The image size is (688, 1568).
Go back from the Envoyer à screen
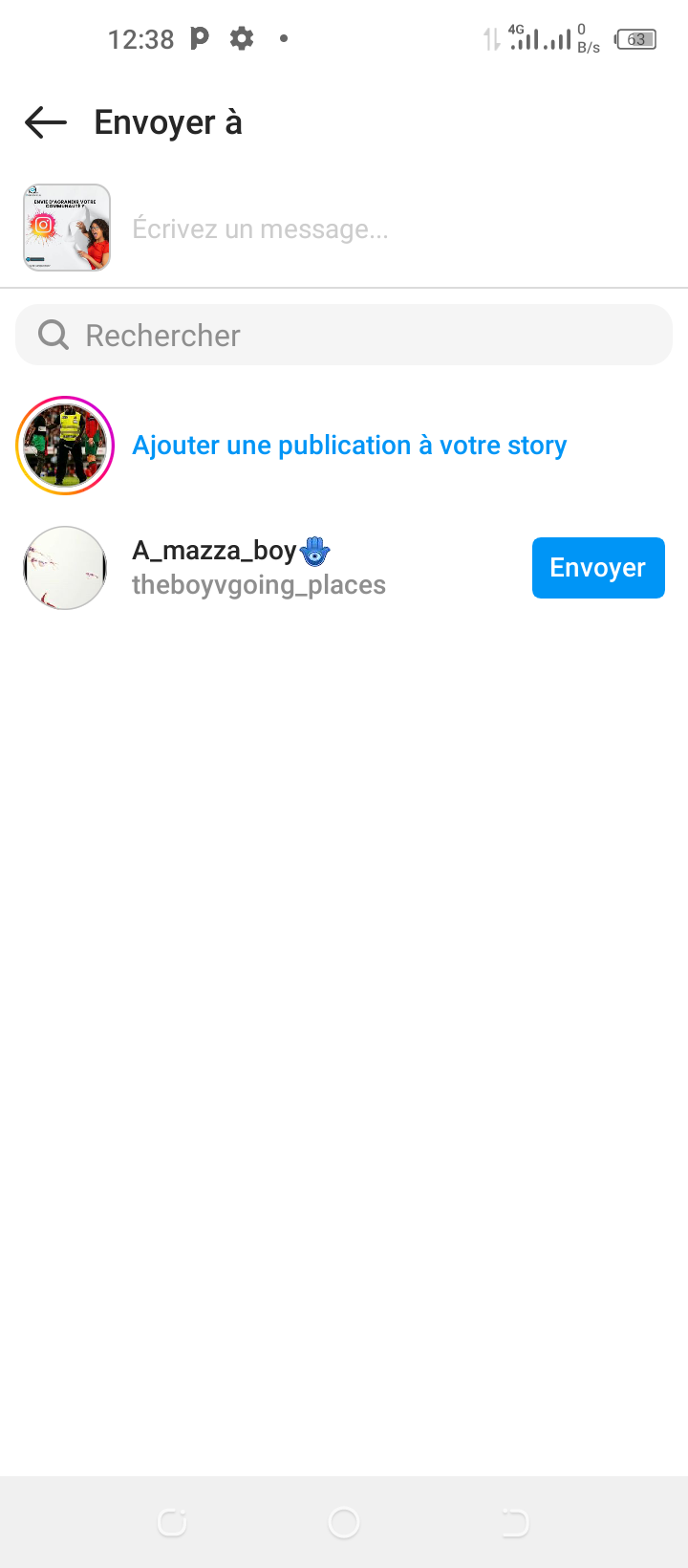click(x=46, y=122)
